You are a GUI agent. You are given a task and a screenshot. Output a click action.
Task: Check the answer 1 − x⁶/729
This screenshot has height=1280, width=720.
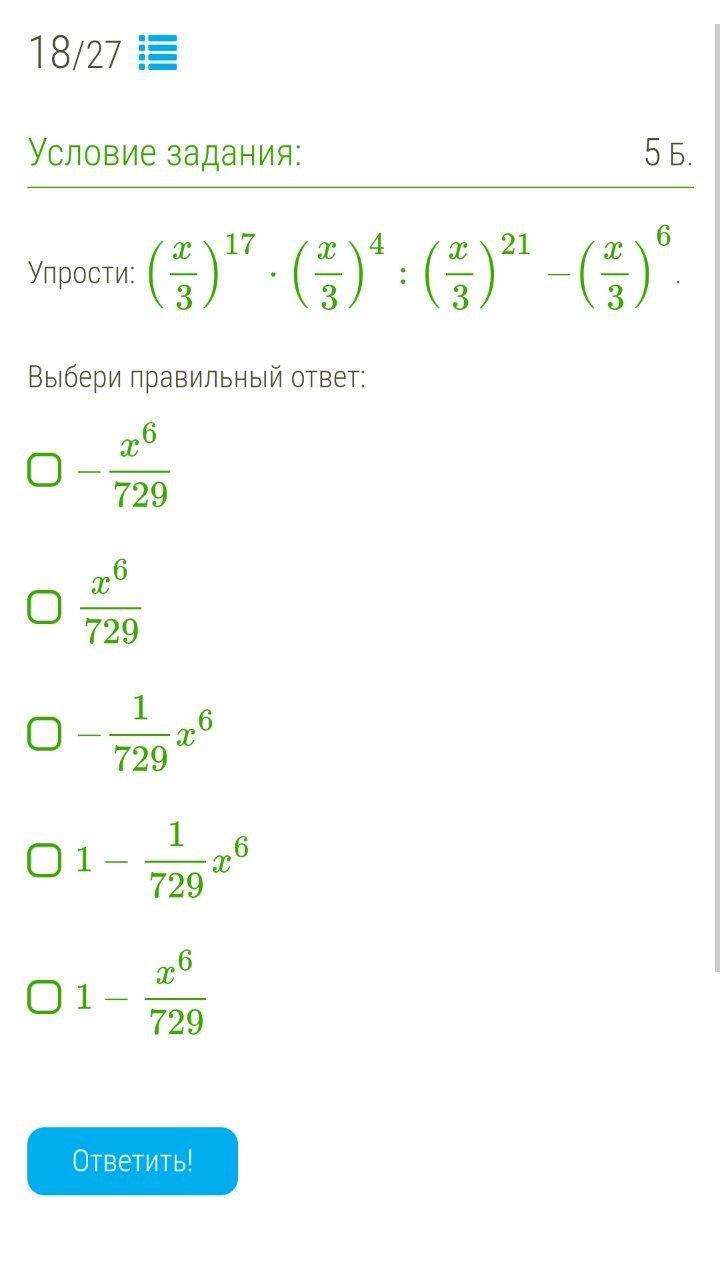[45, 997]
